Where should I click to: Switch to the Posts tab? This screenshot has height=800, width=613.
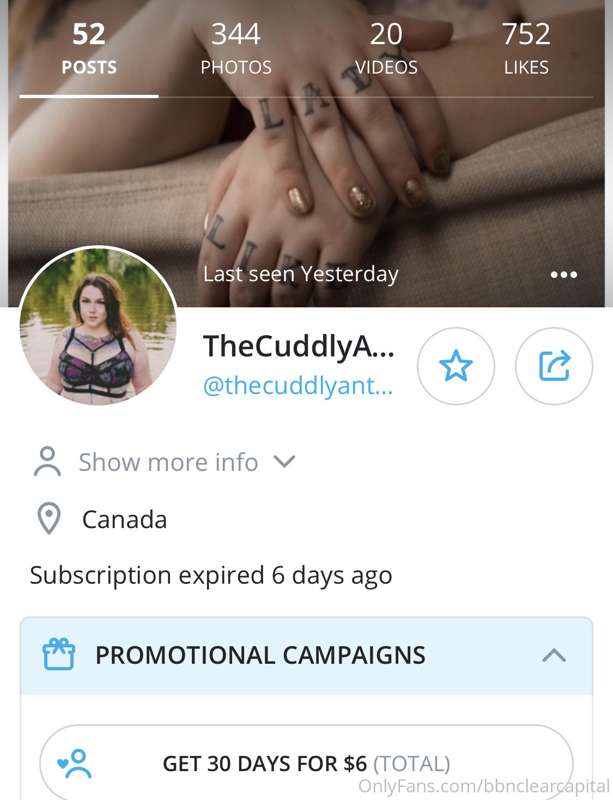88,50
